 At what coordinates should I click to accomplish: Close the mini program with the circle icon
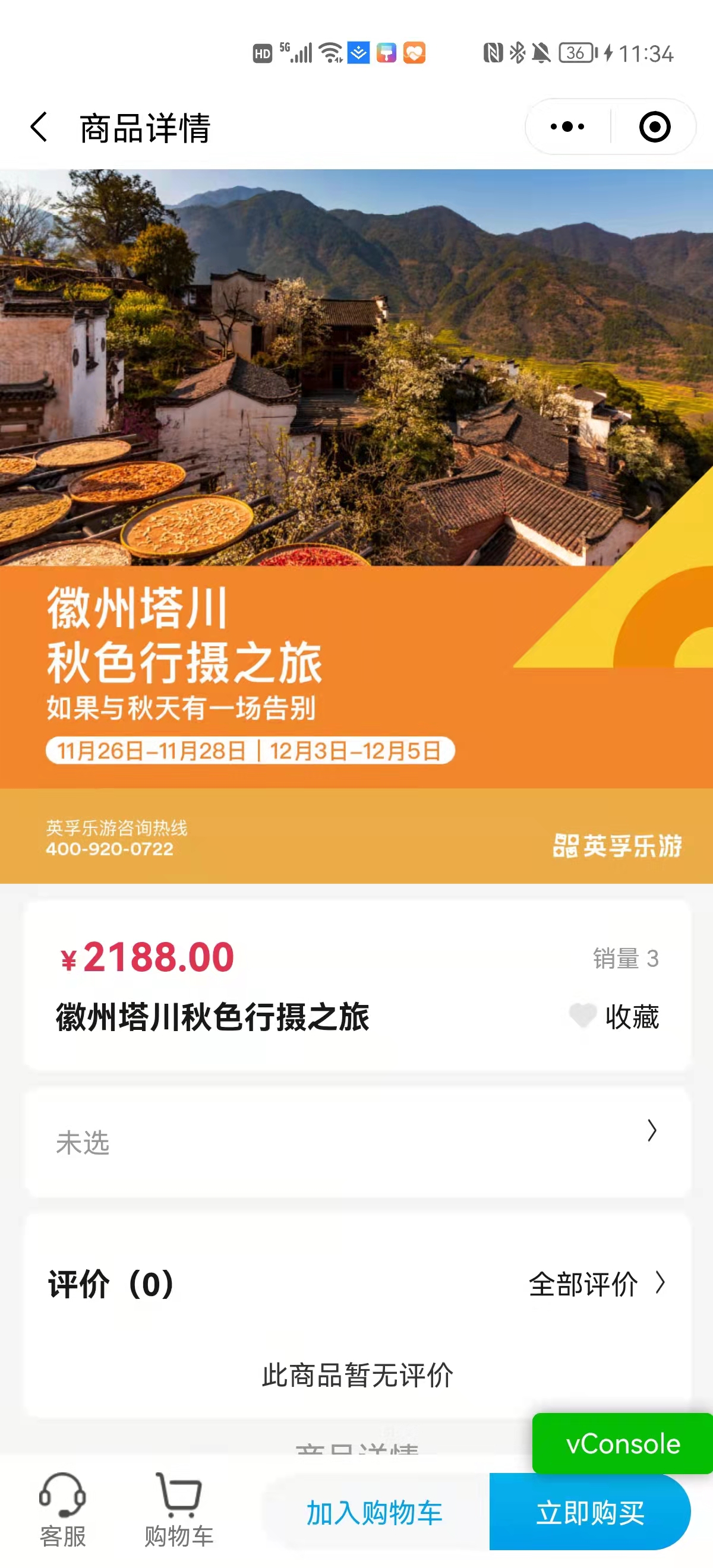click(655, 127)
